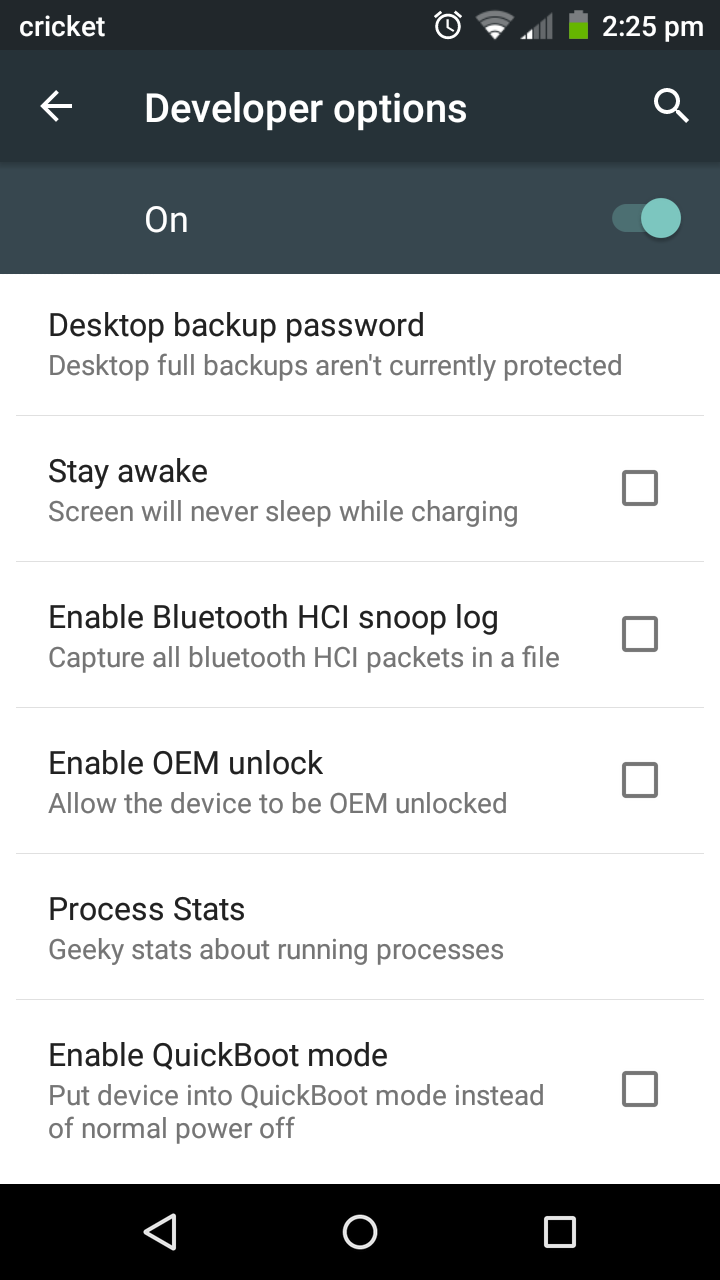Go back from Developer options
Viewport: 720px width, 1280px height.
point(57,107)
